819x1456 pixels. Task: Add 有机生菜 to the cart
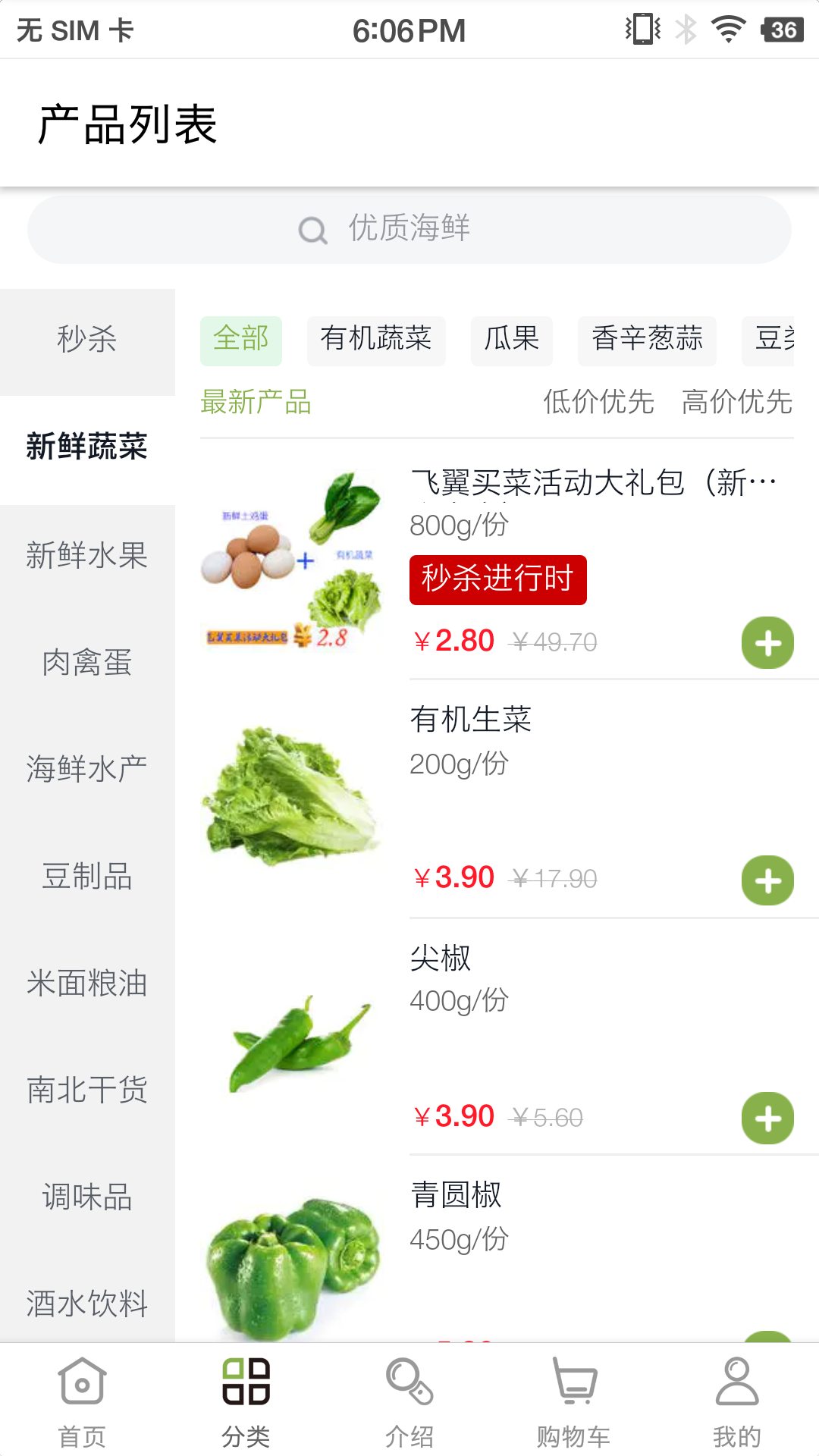(x=767, y=880)
